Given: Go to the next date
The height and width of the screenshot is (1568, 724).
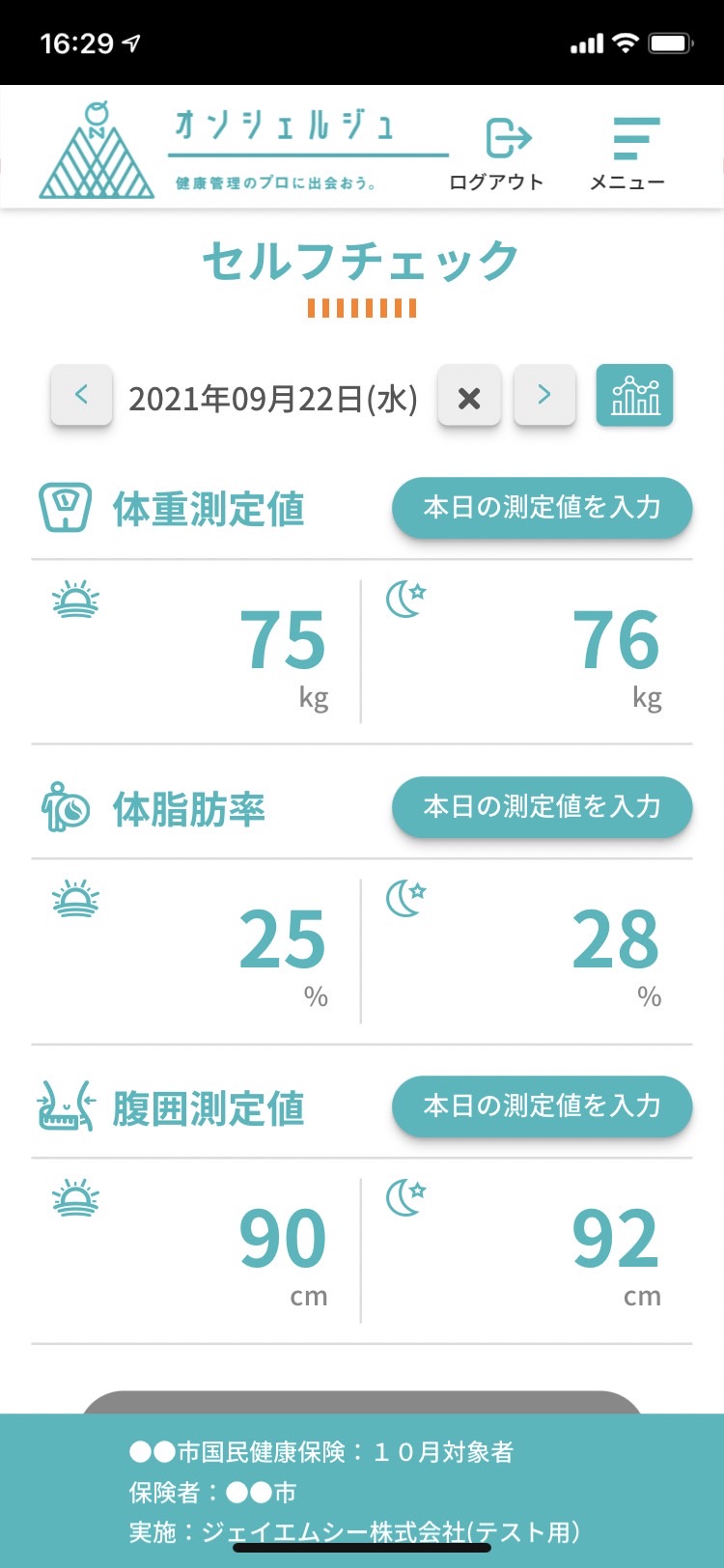Looking at the screenshot, I should [544, 395].
